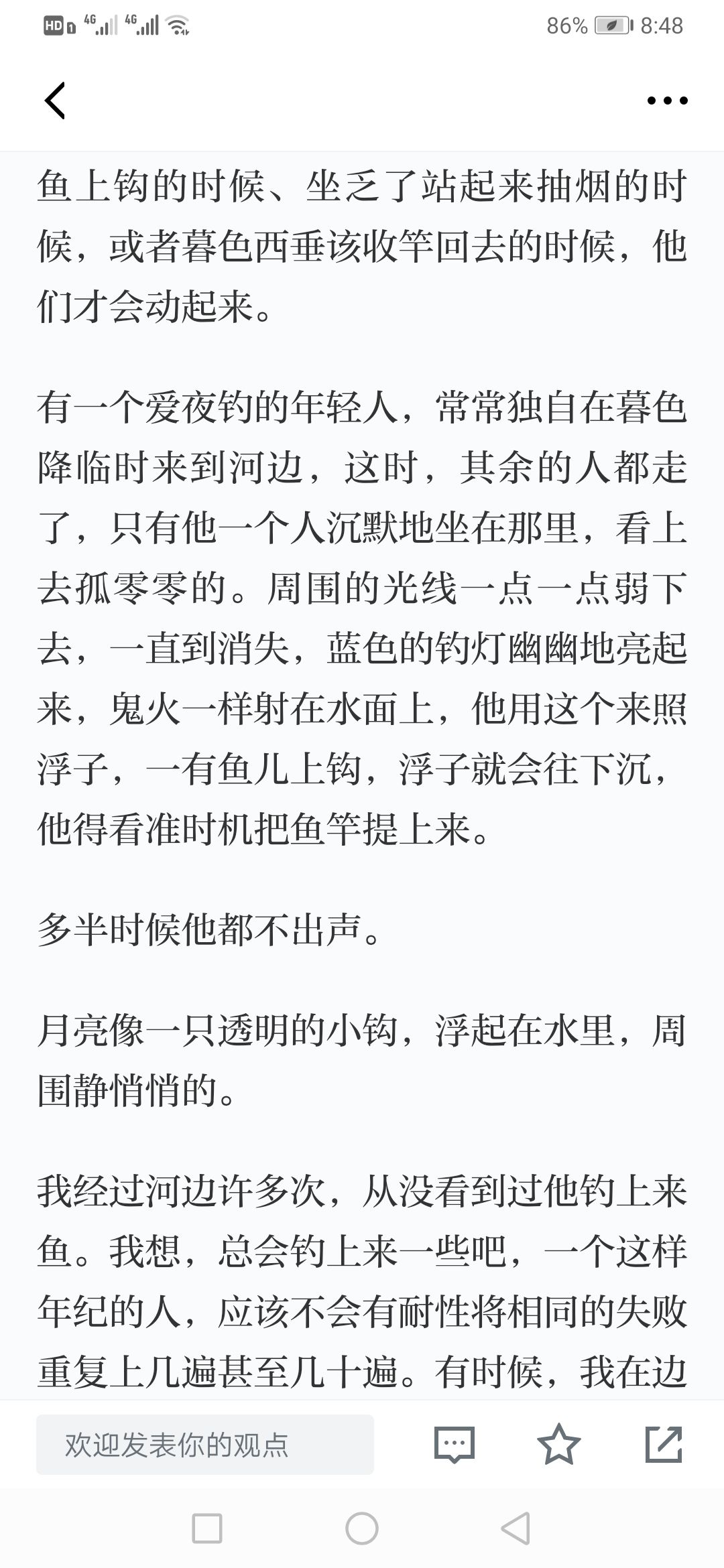The width and height of the screenshot is (724, 1568).
Task: Open the comments bubble icon
Action: pos(455,1445)
